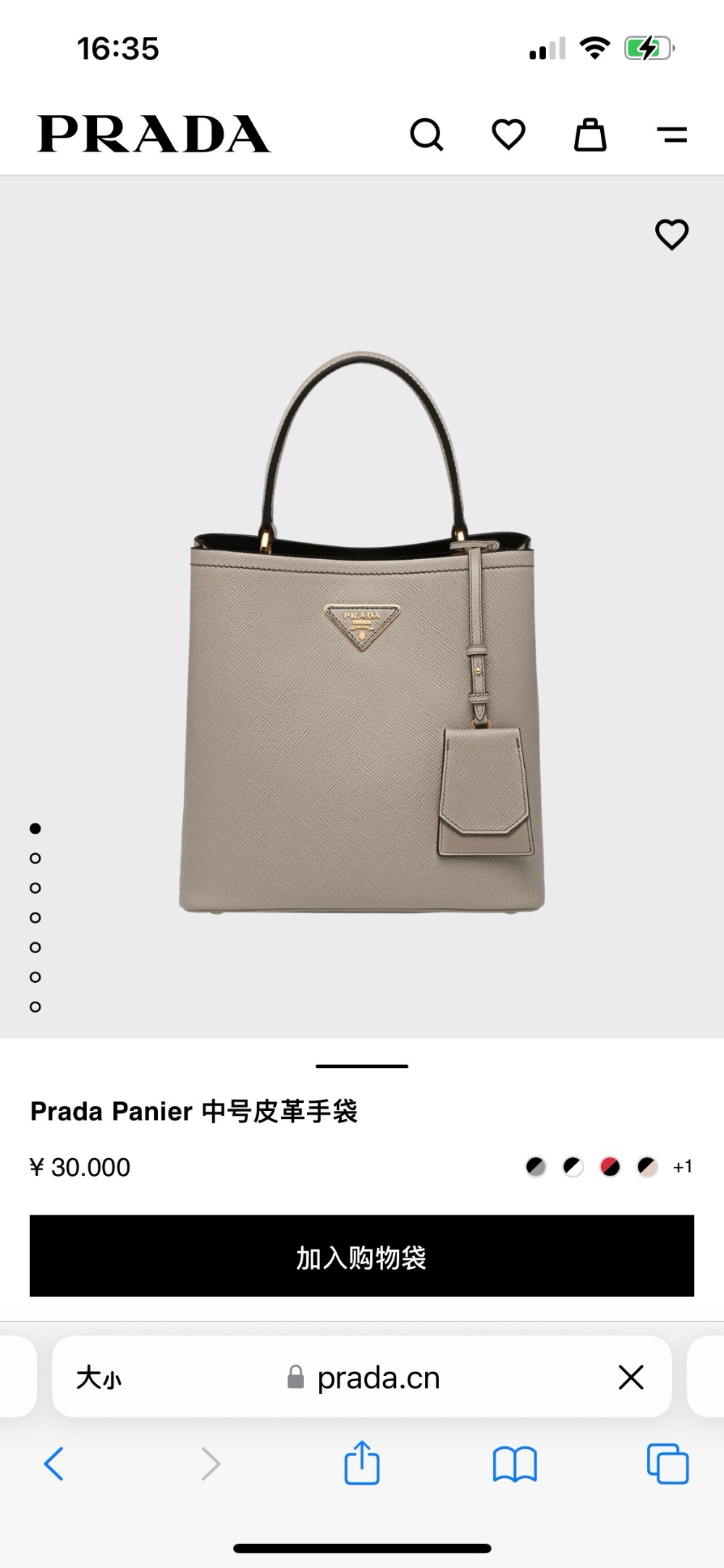Open the Safari tabs overview
This screenshot has width=724, height=1568.
(x=667, y=1464)
